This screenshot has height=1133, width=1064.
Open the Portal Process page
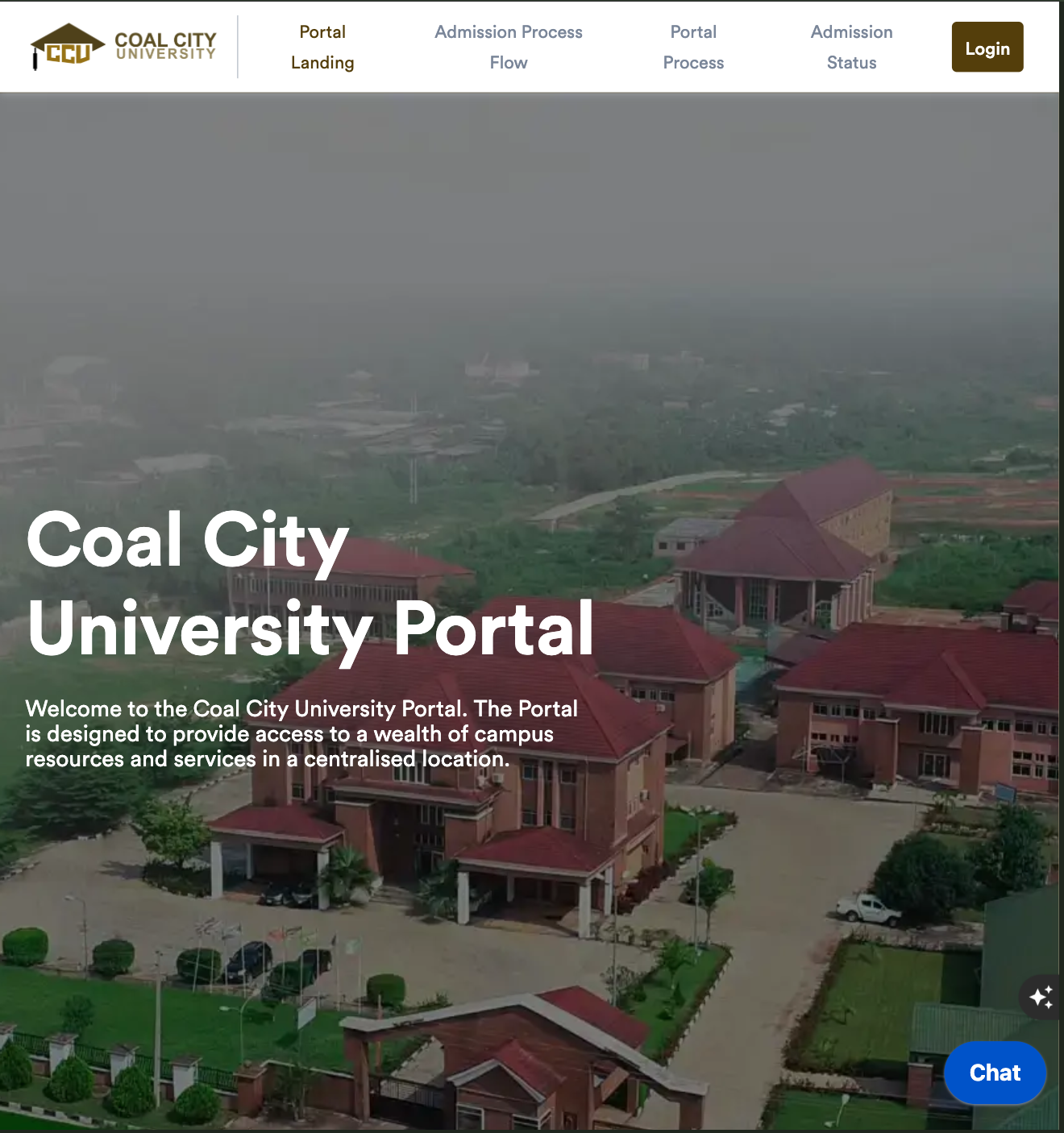tap(693, 48)
